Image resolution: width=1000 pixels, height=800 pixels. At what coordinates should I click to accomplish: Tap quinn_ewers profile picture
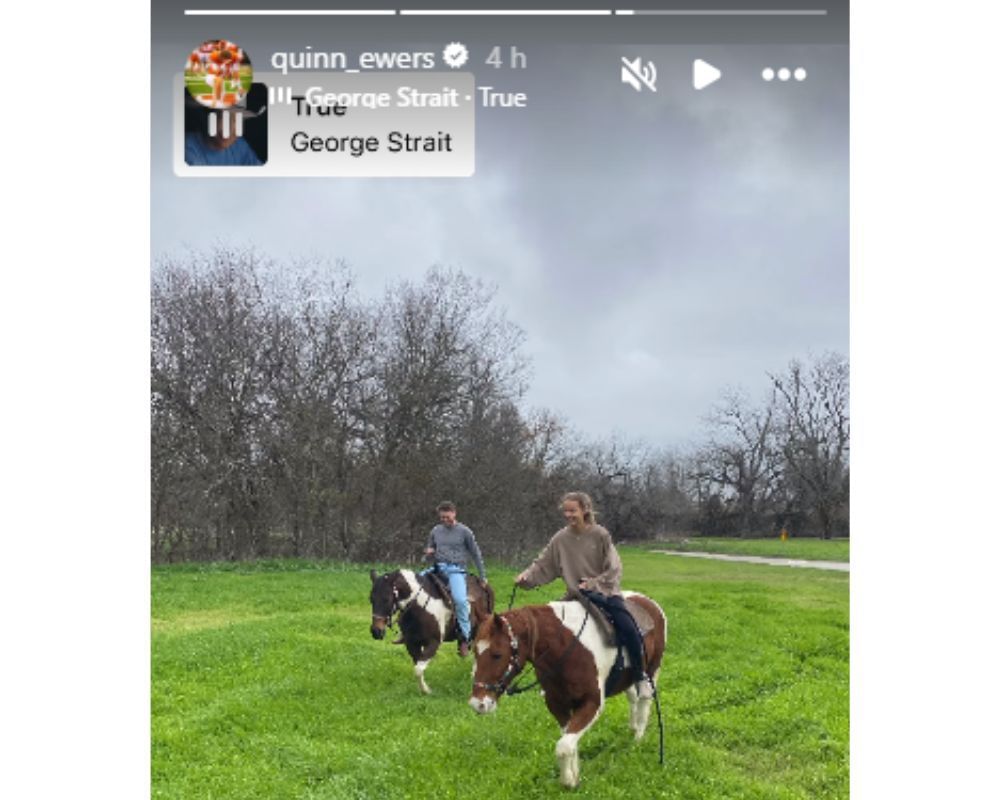(x=218, y=72)
